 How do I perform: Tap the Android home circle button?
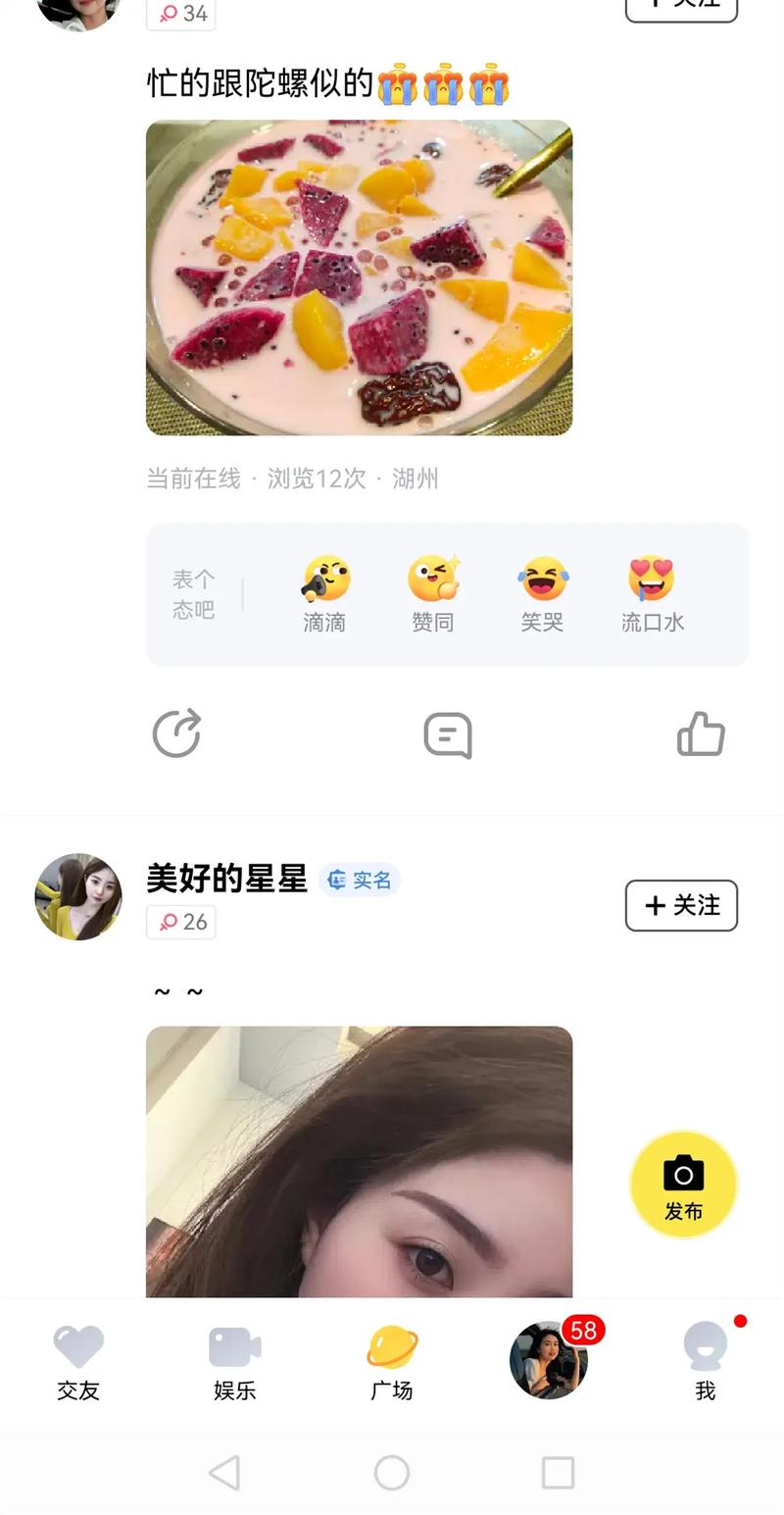click(392, 1472)
